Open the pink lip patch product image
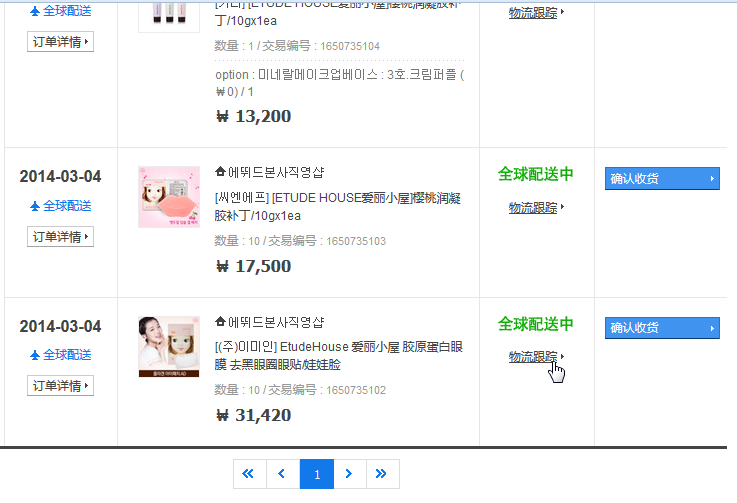This screenshot has width=737, height=503. tap(162, 197)
